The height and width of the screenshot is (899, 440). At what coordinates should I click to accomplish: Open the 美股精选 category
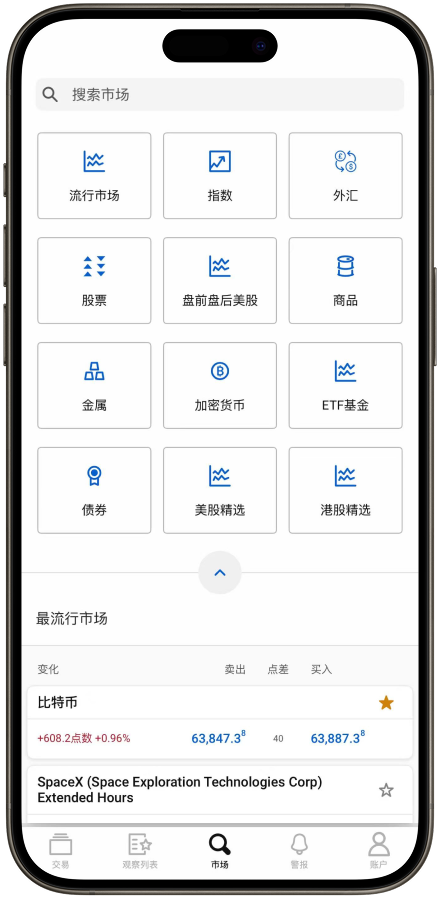click(220, 491)
